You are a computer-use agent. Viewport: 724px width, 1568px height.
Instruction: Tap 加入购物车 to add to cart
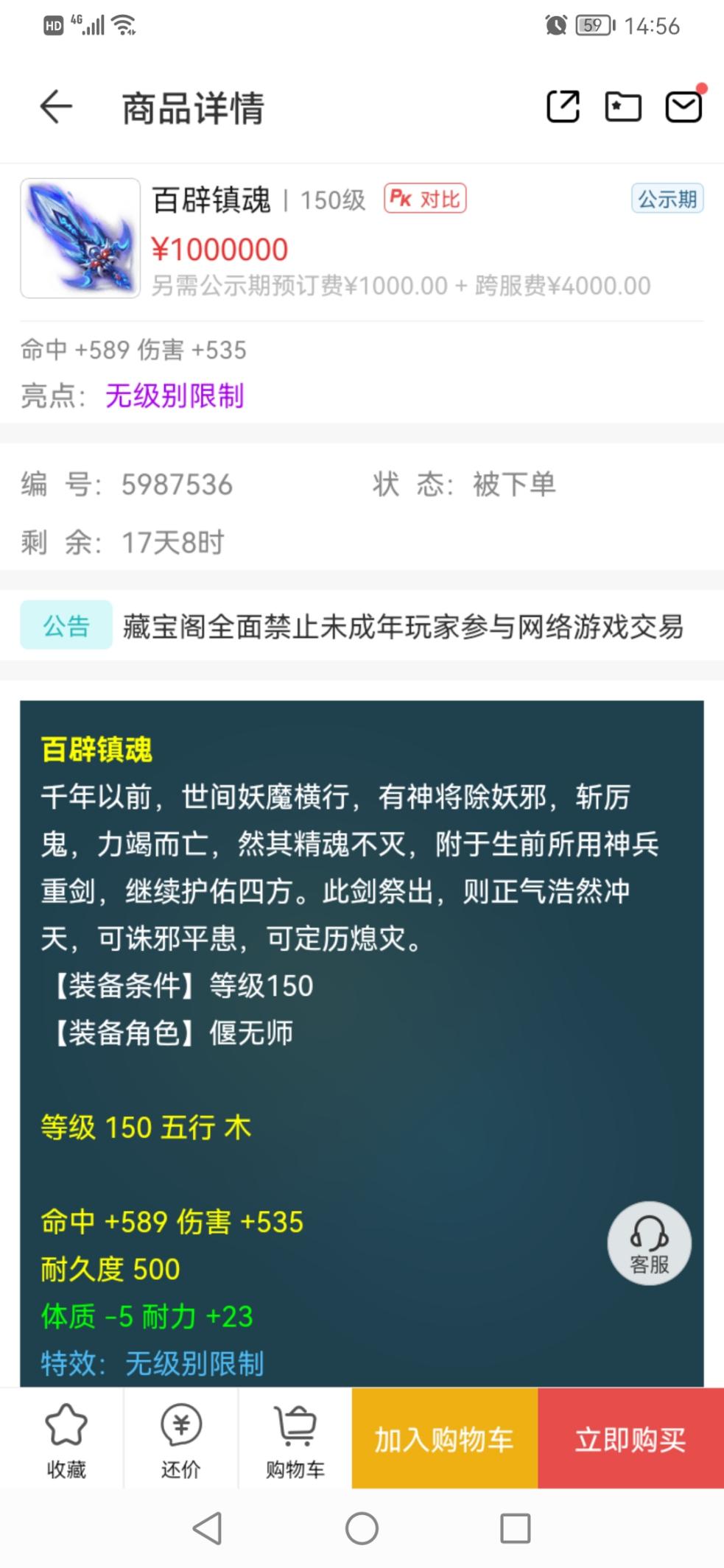coord(445,1438)
